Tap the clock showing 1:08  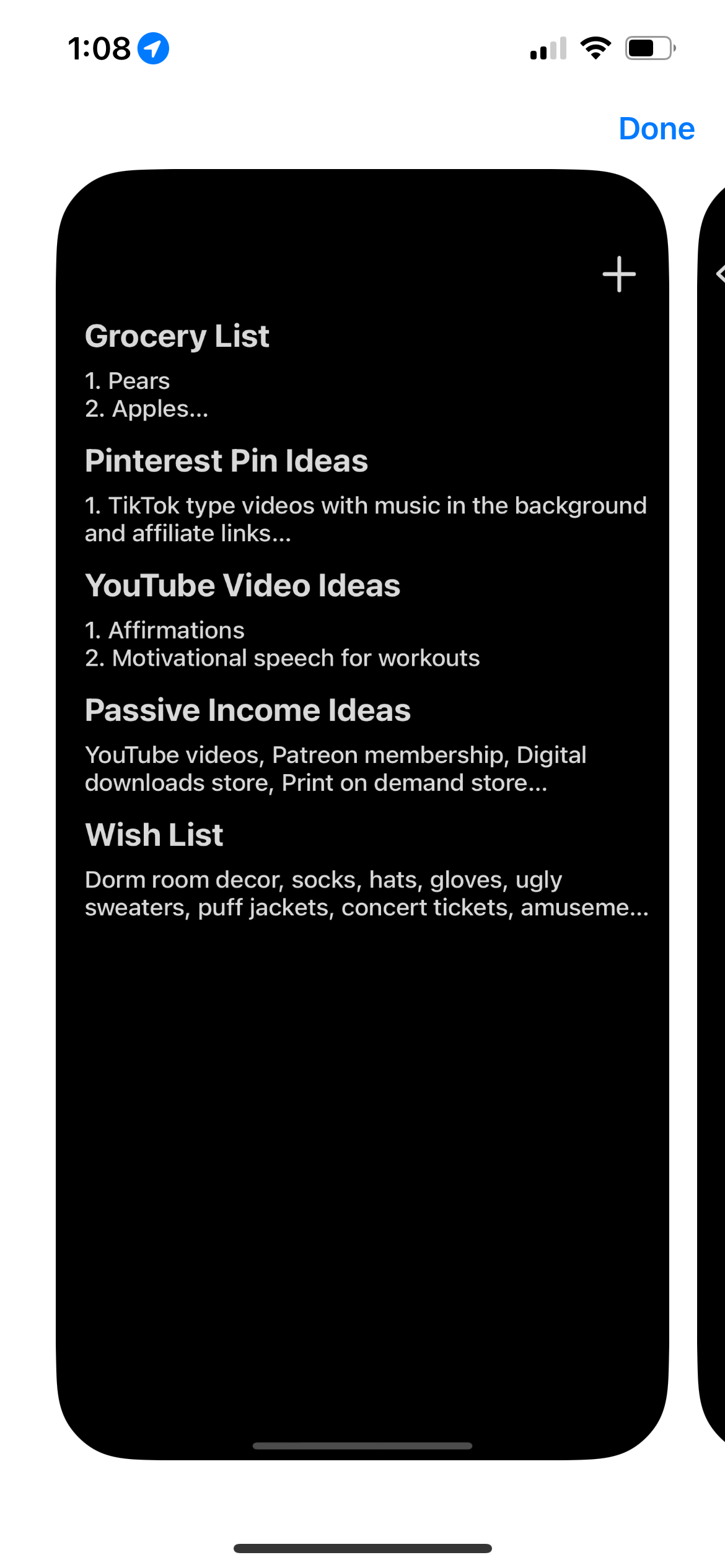(x=99, y=48)
